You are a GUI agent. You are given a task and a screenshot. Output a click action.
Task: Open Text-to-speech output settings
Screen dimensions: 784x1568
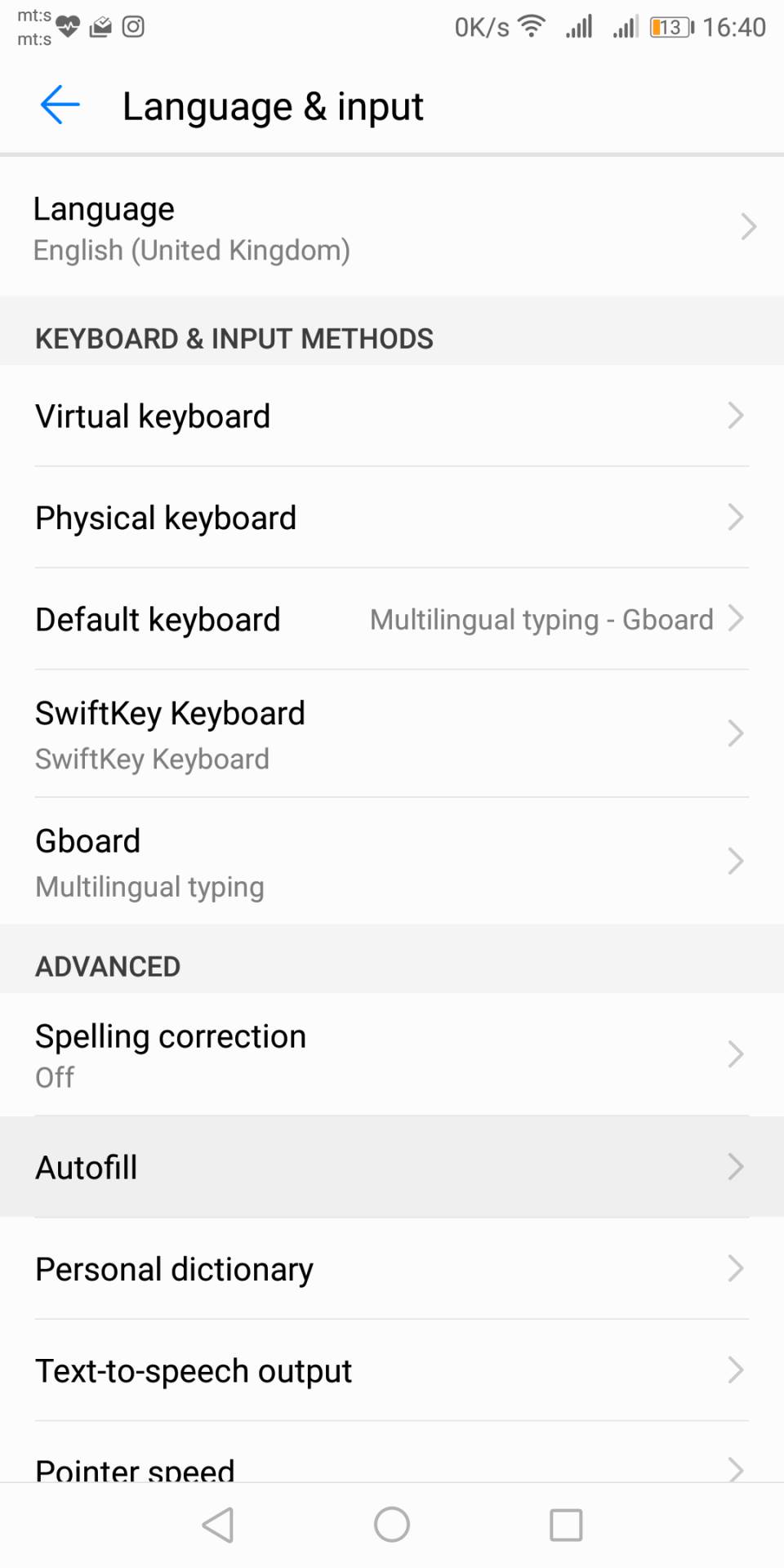click(x=392, y=1370)
